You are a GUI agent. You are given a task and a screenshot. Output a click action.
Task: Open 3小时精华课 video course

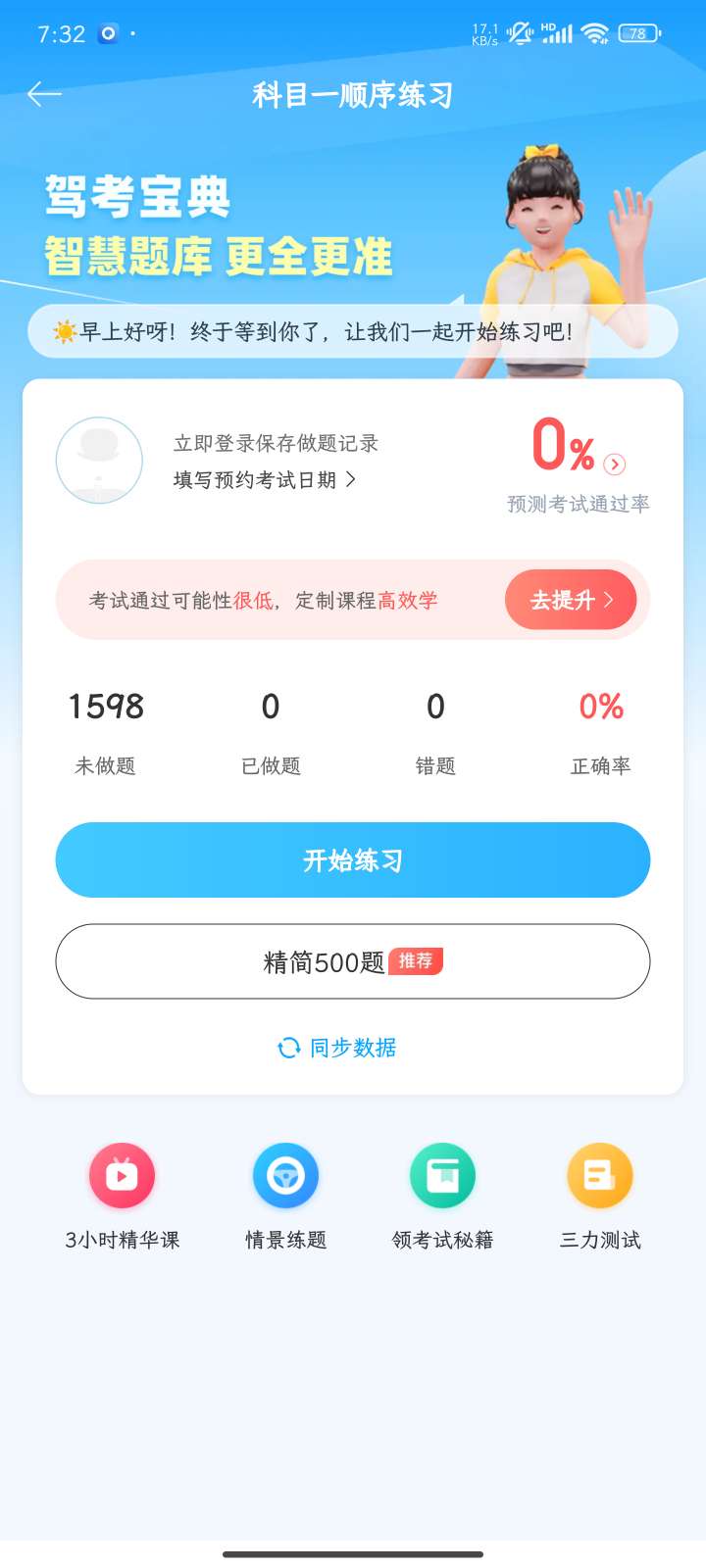pyautogui.click(x=123, y=1176)
